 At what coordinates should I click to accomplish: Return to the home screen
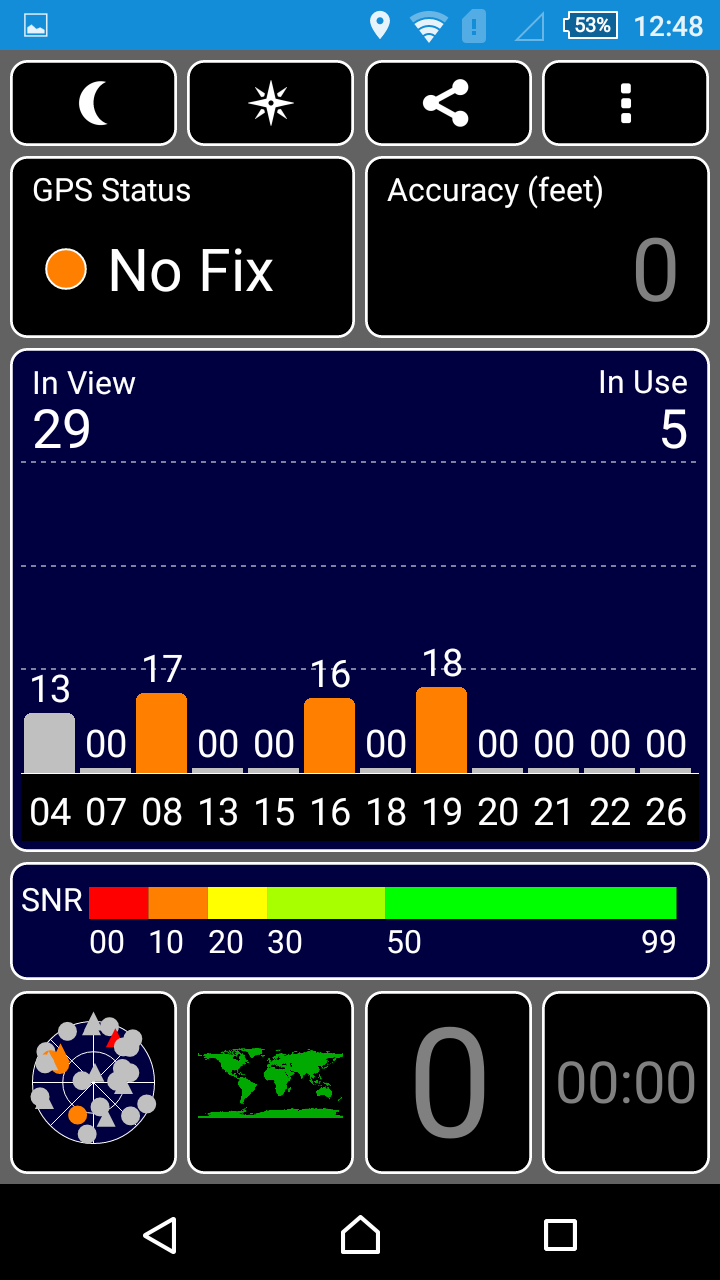point(360,1235)
